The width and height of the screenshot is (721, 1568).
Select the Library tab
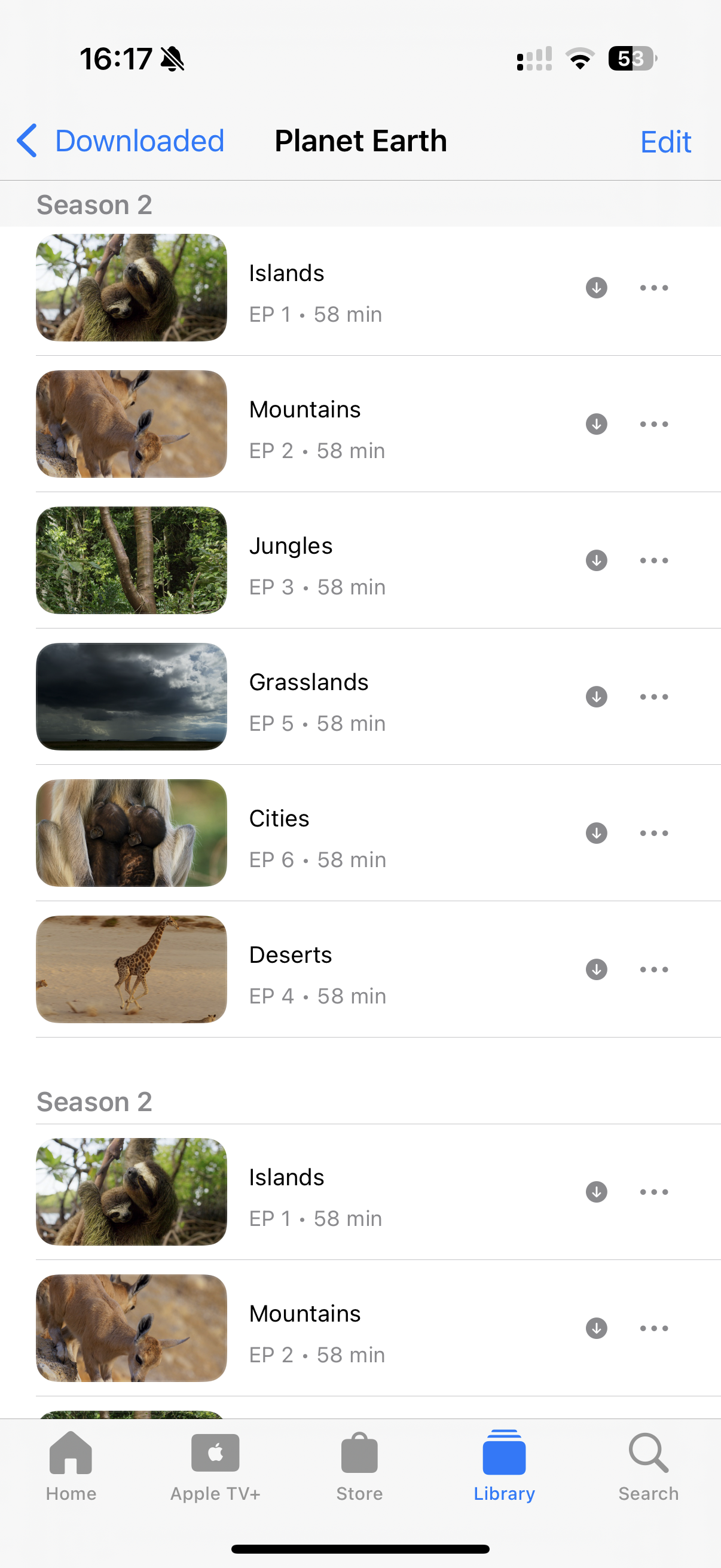(x=504, y=1466)
